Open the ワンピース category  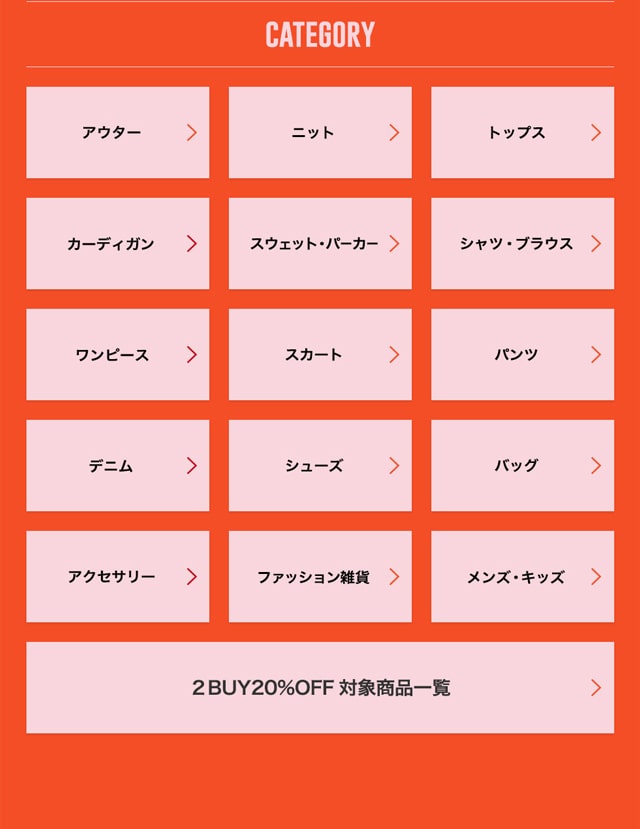tap(118, 355)
